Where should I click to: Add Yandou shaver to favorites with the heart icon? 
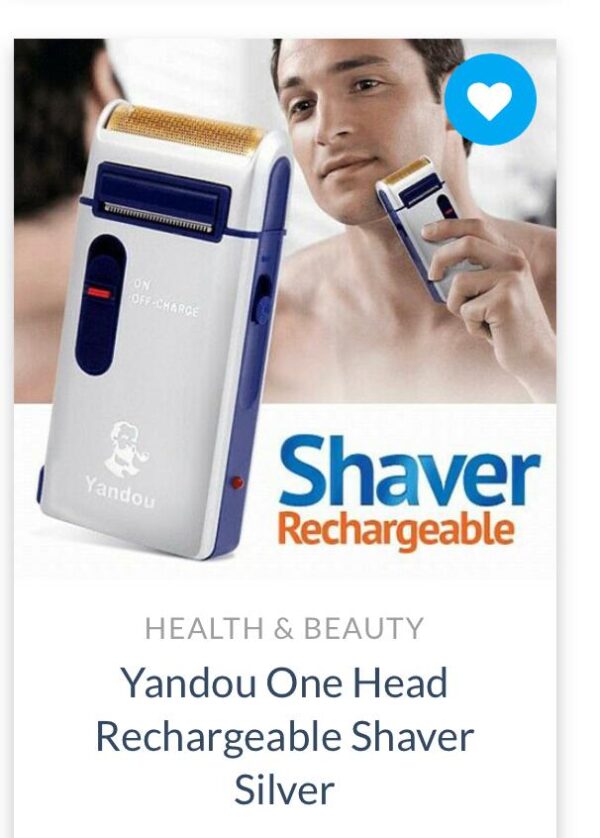pyautogui.click(x=490, y=99)
